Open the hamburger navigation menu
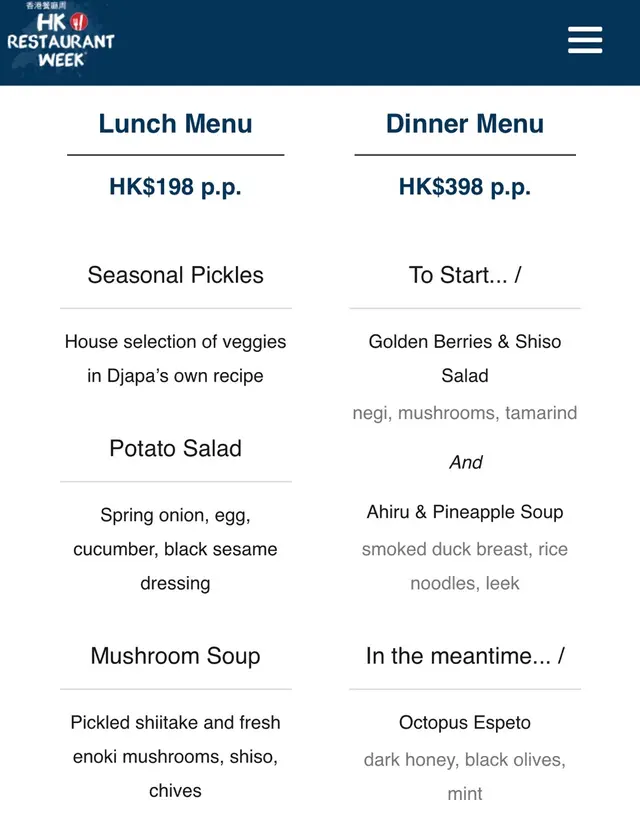 (x=585, y=40)
